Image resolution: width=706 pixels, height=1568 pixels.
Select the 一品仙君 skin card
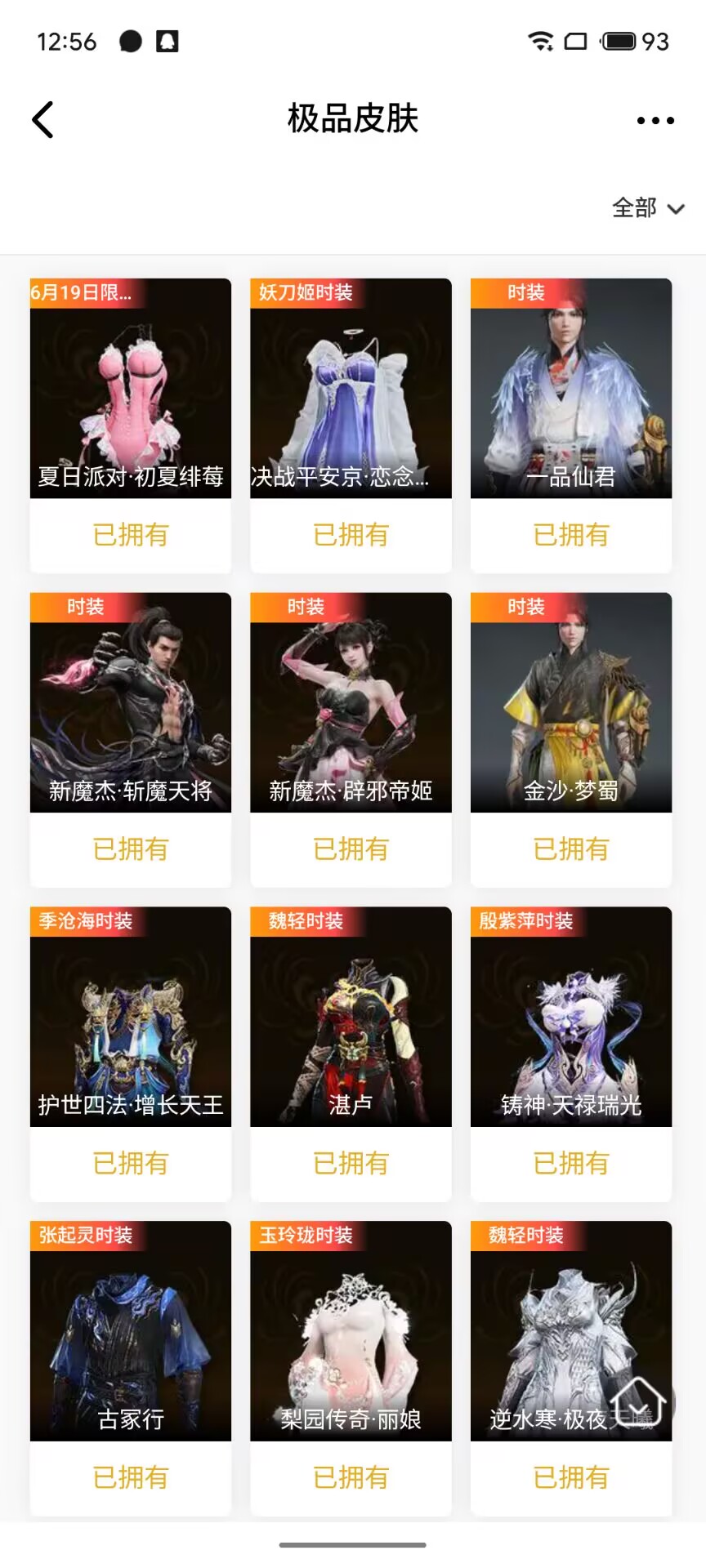[571, 389]
